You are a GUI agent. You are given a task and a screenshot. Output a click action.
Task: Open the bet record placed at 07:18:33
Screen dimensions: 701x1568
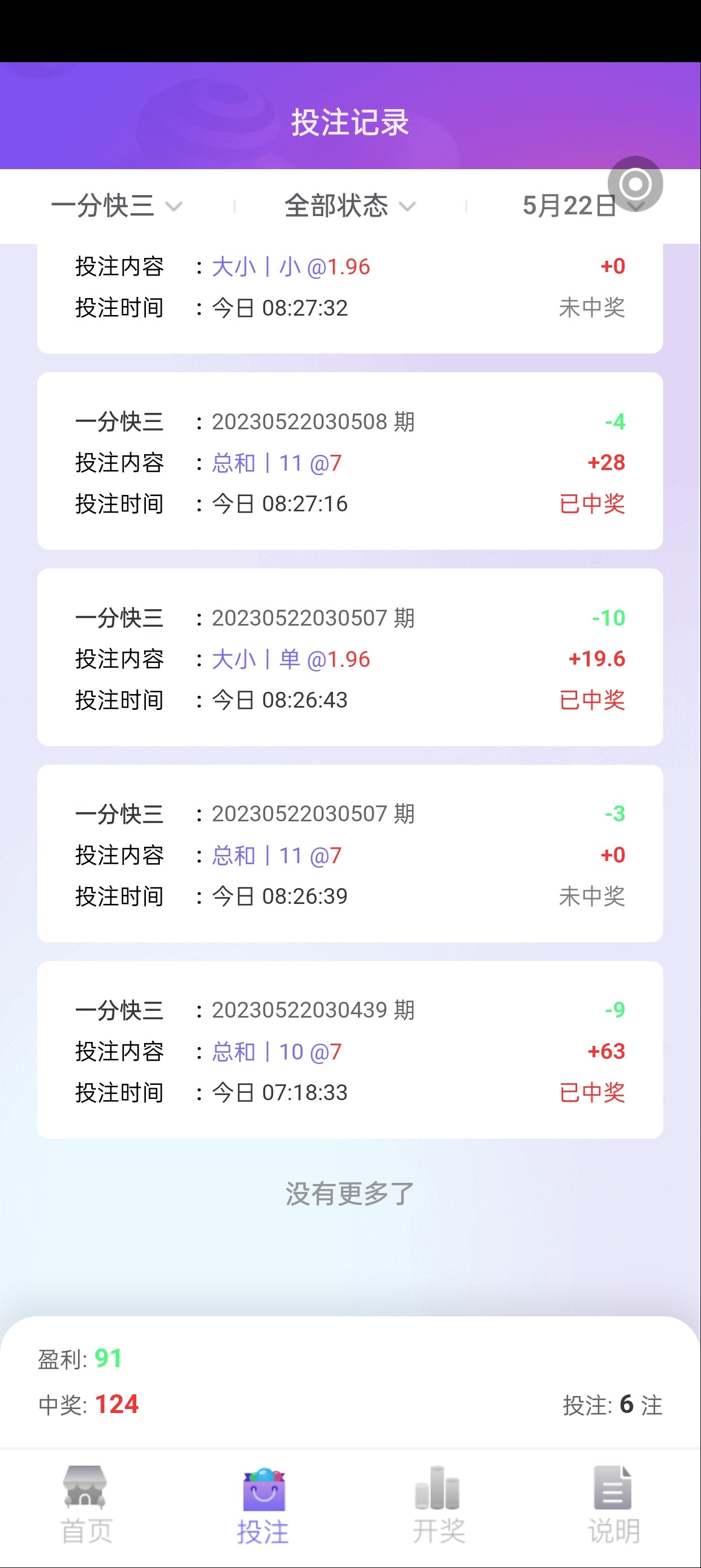(350, 1050)
